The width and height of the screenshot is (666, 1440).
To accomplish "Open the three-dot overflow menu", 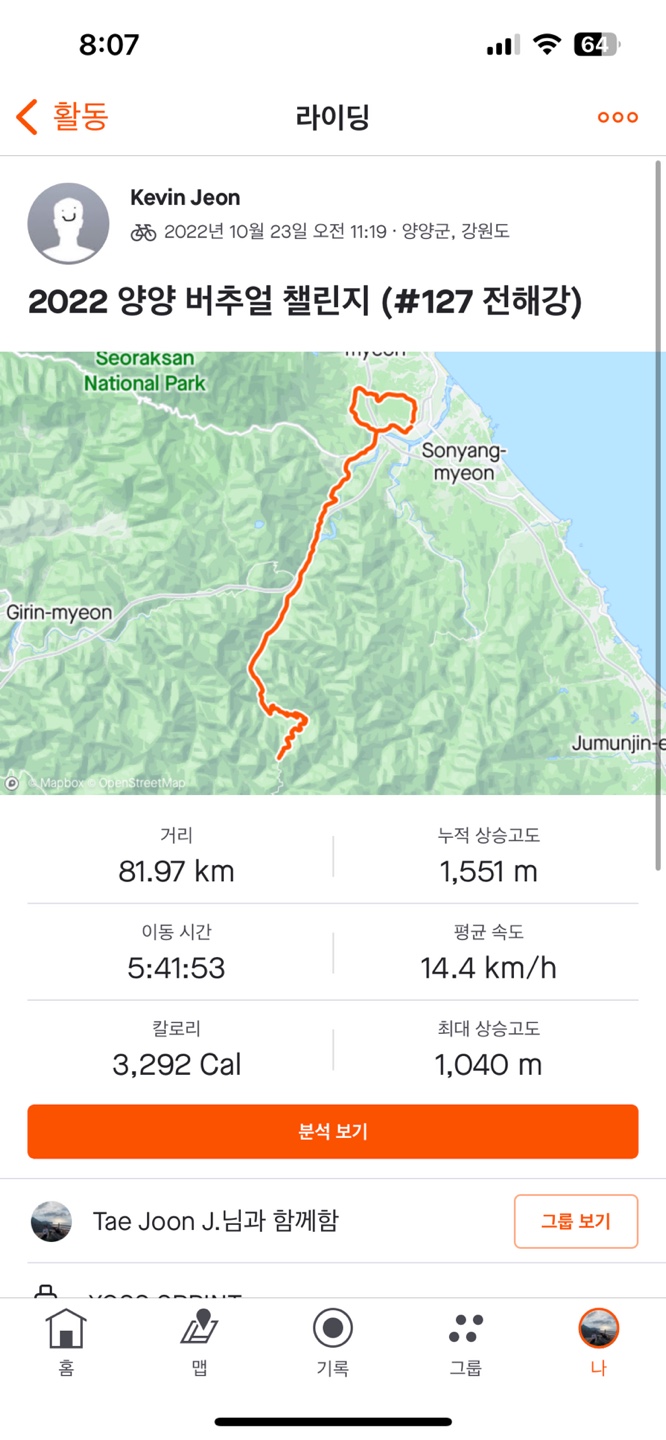I will click(x=617, y=117).
